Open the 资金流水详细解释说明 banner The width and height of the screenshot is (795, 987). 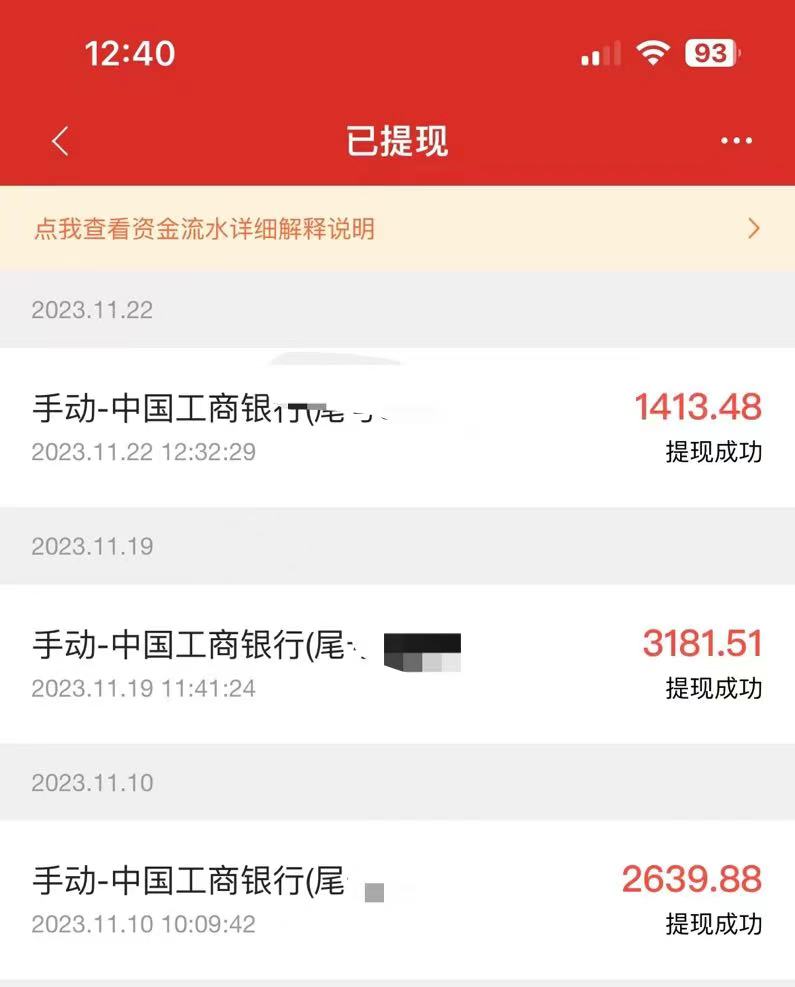tap(397, 229)
